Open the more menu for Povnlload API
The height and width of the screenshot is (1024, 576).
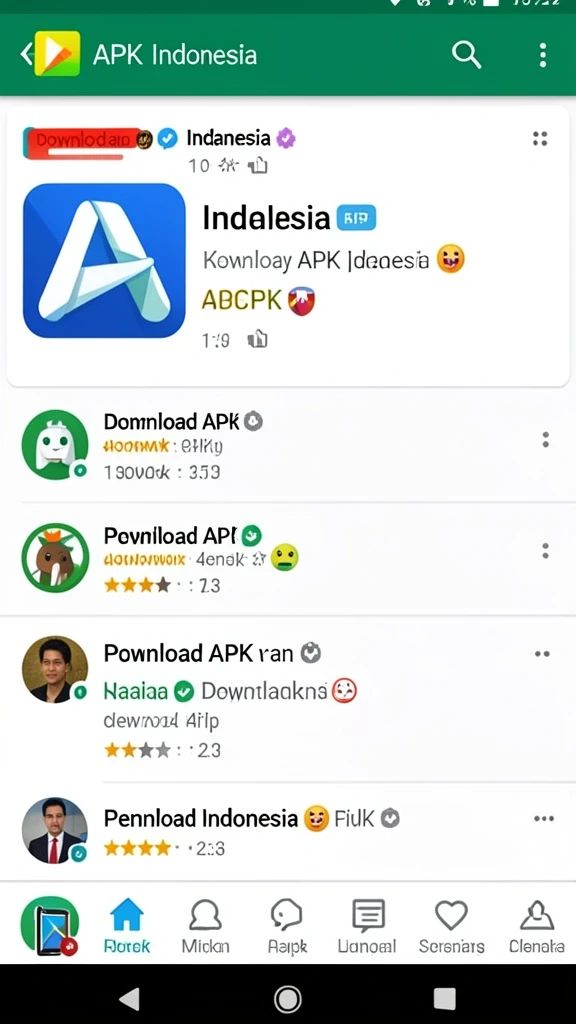[x=545, y=551]
